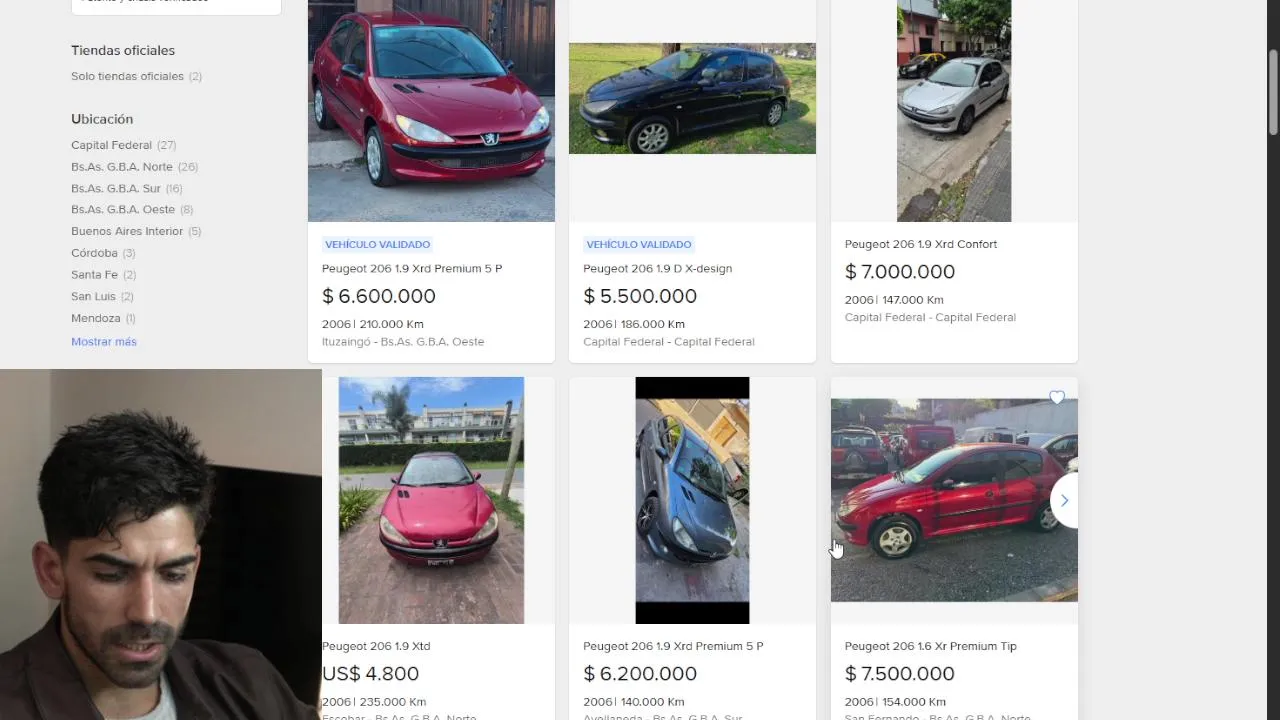The width and height of the screenshot is (1280, 720).
Task: Choose Bs.As. G.B.A. Oeste location
Action: [x=122, y=210]
